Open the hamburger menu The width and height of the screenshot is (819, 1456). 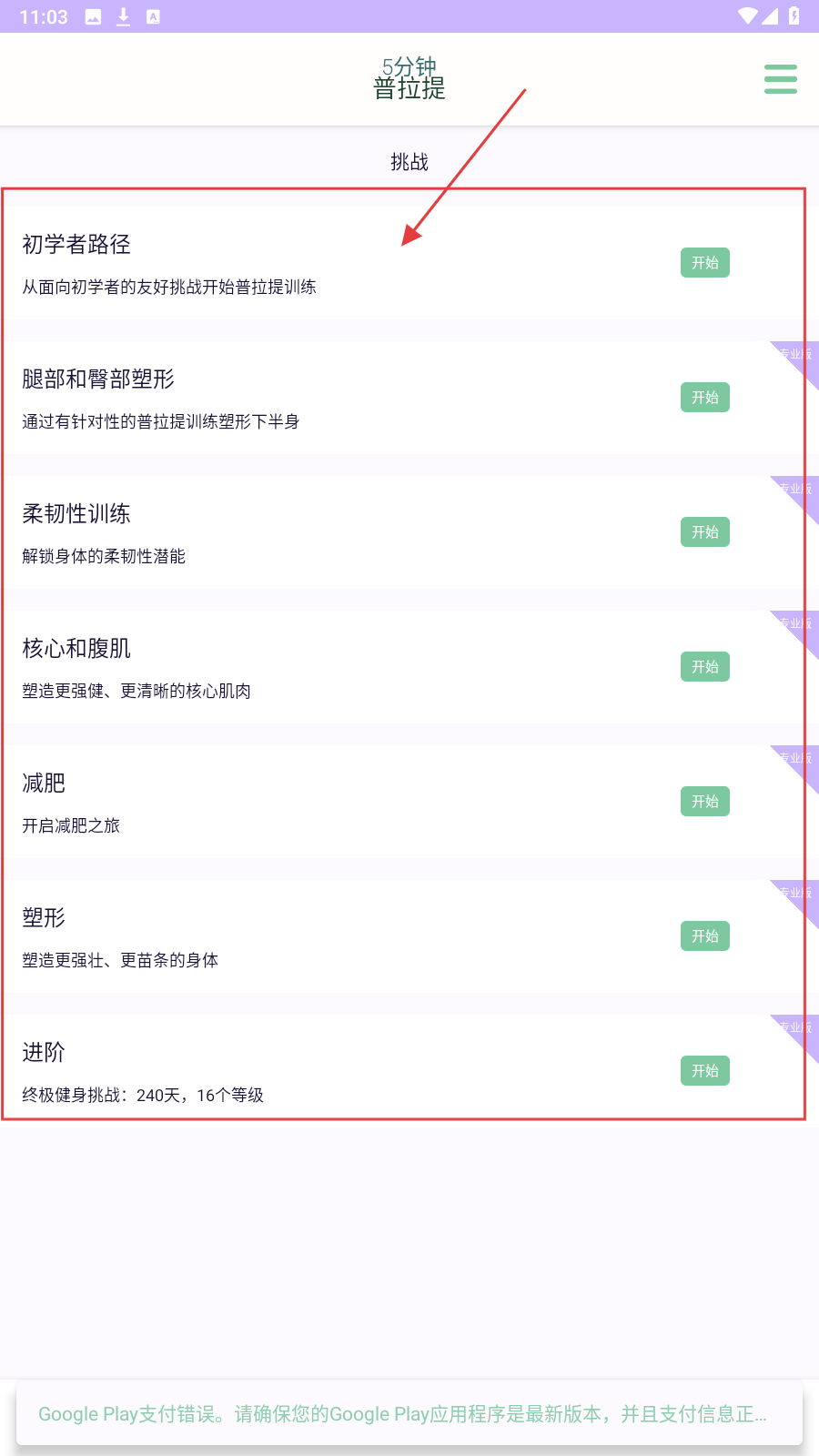(x=781, y=79)
